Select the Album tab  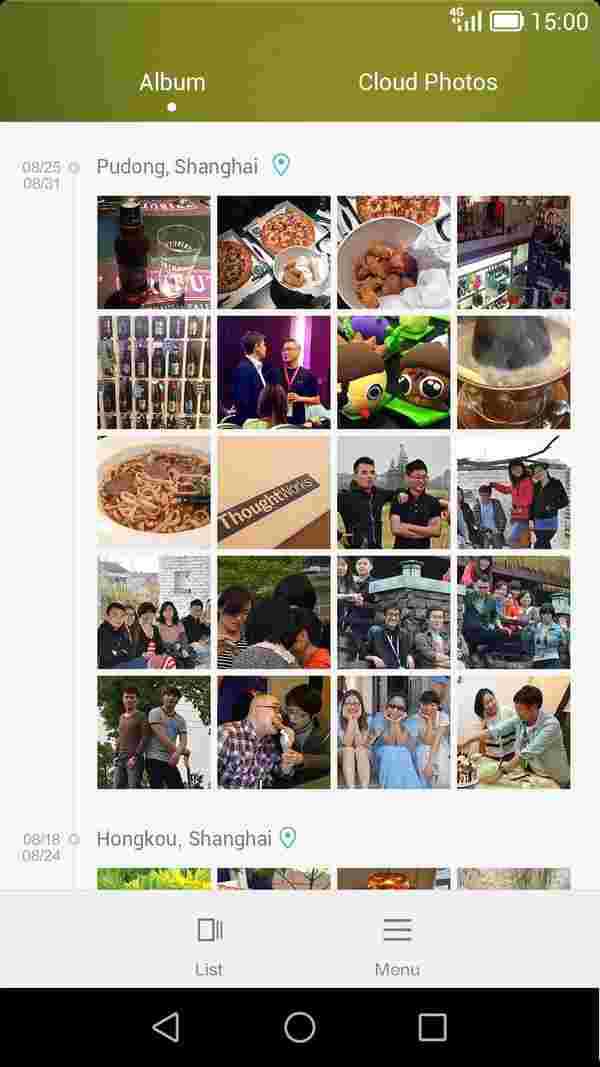[x=172, y=82]
